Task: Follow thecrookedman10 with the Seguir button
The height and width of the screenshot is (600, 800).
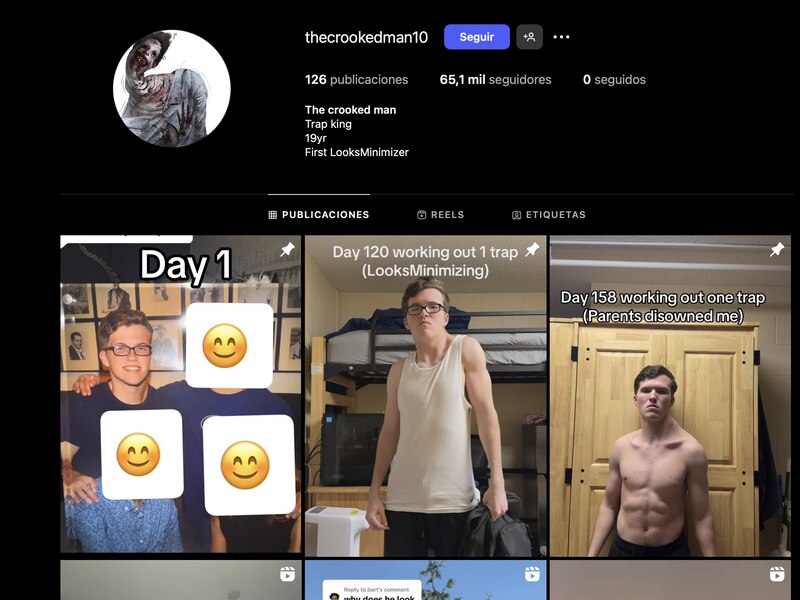Action: click(476, 37)
